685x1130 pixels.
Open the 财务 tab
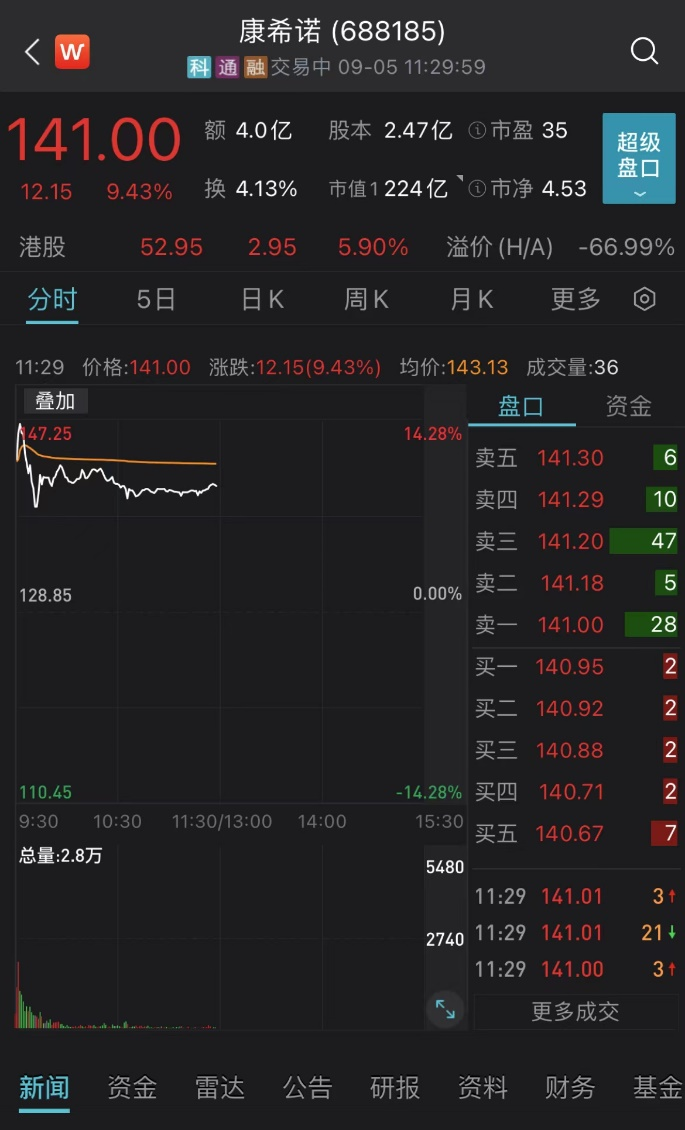point(570,1087)
